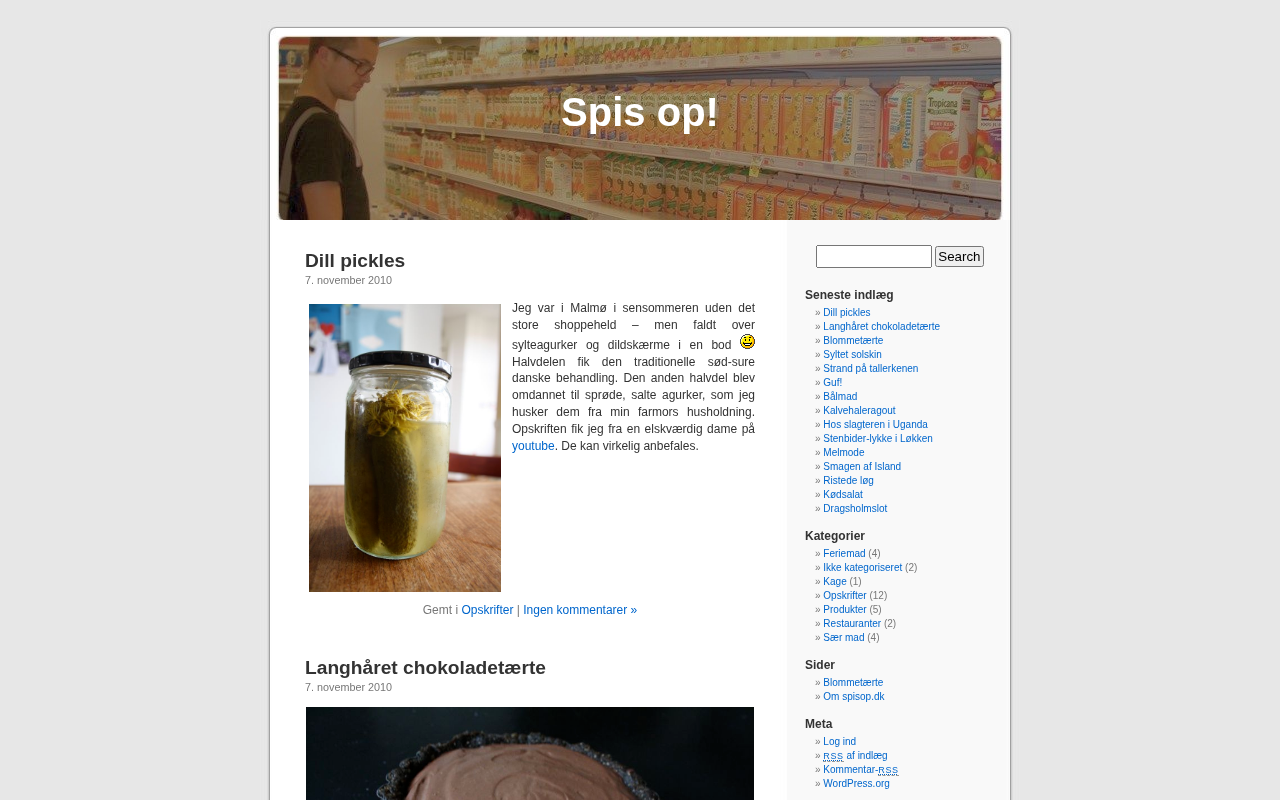Open Ingen kommentarer link
This screenshot has height=800, width=1280.
580,610
